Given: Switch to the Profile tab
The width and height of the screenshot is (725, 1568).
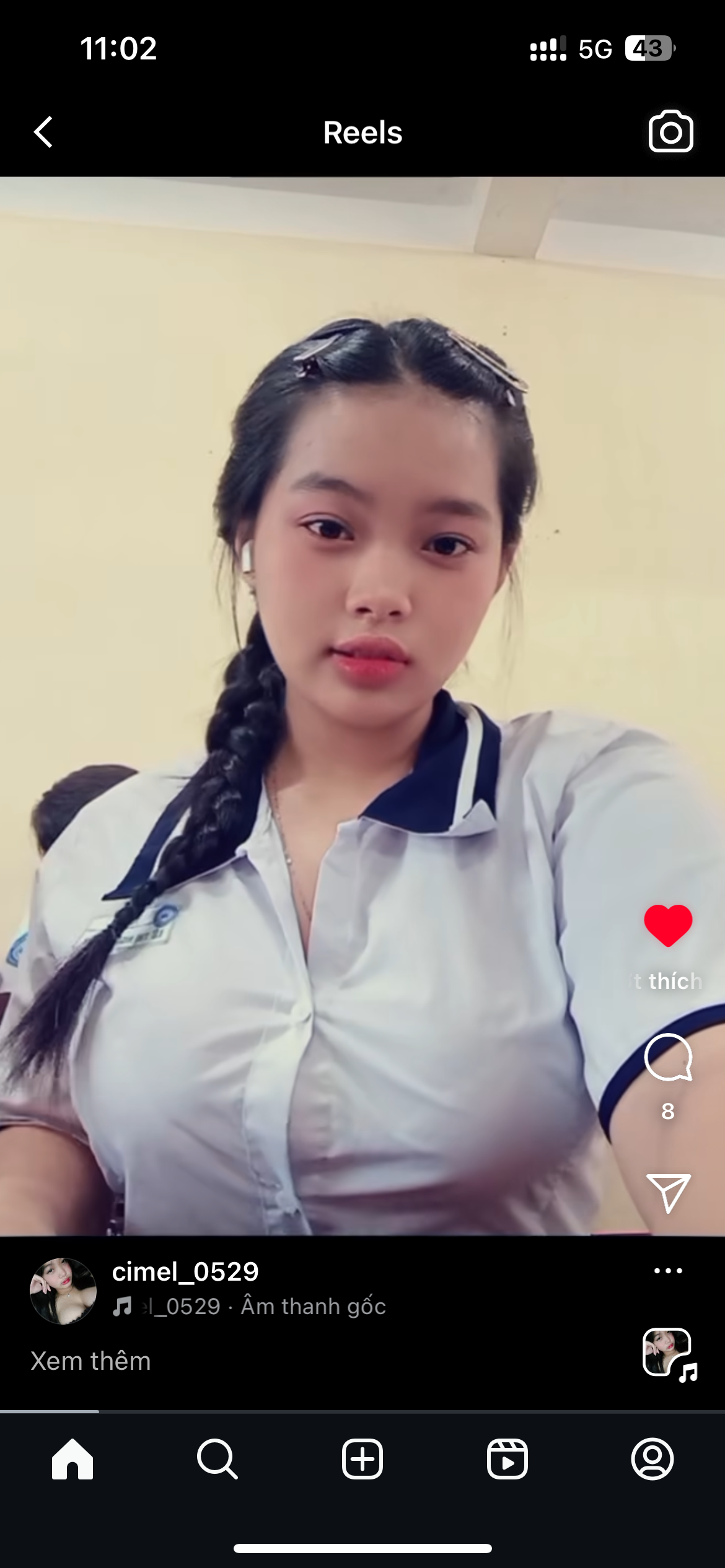Looking at the screenshot, I should click(x=652, y=1459).
